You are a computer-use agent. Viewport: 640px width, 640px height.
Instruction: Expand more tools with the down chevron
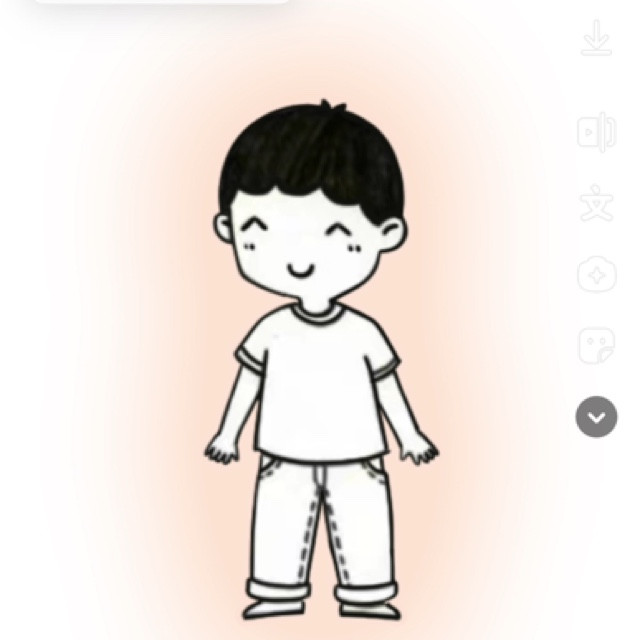click(x=596, y=417)
